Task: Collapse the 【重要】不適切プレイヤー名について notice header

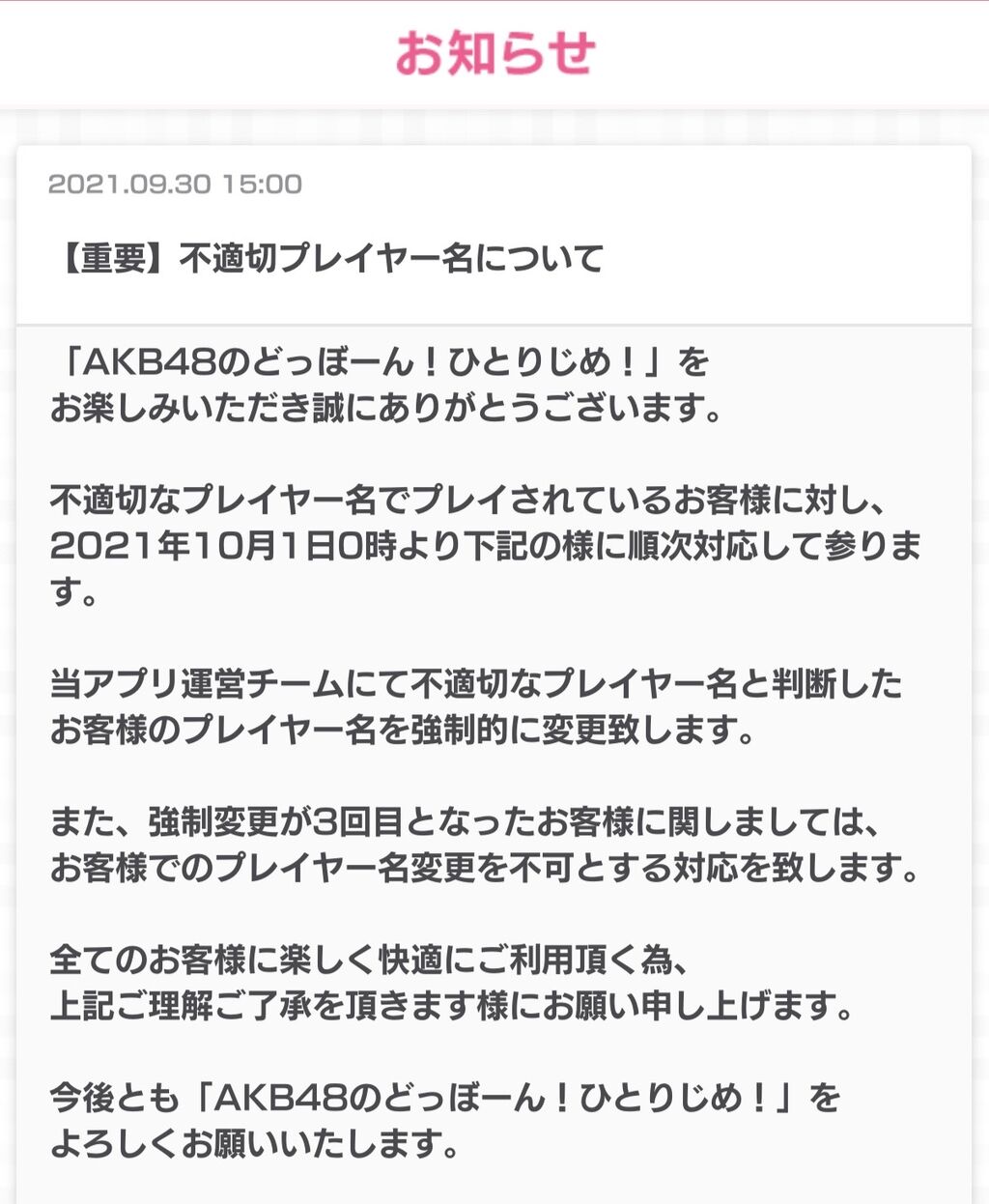Action: pyautogui.click(x=494, y=235)
